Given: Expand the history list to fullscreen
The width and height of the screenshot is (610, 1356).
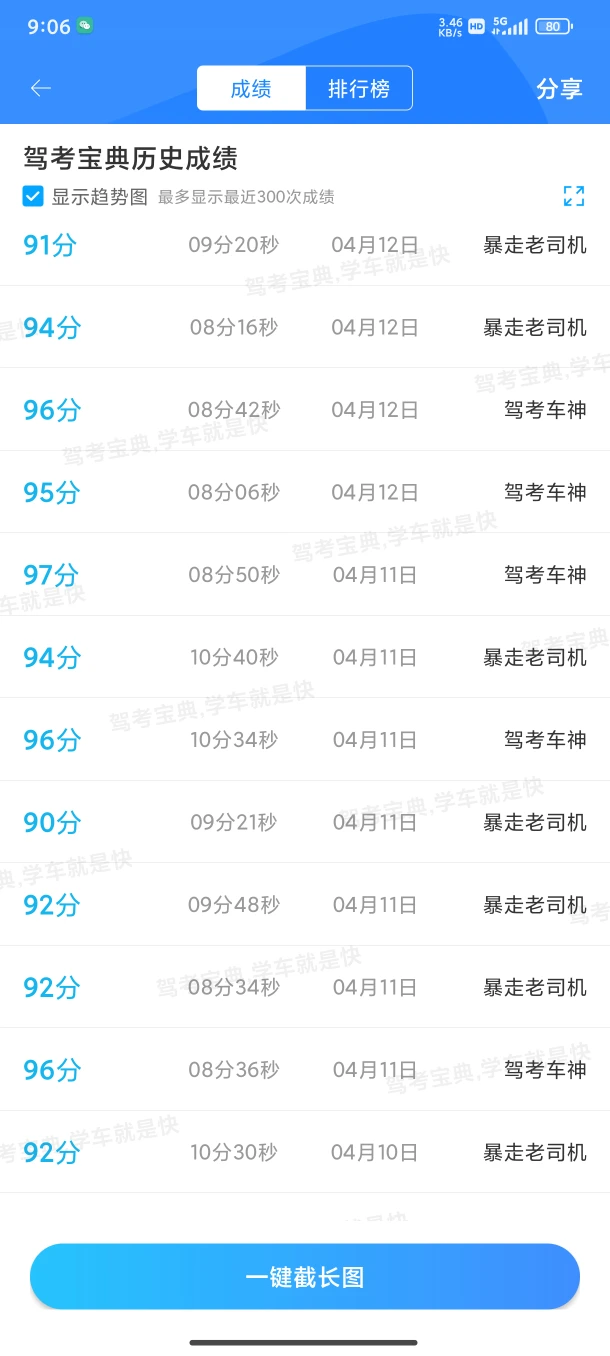Looking at the screenshot, I should 574,196.
